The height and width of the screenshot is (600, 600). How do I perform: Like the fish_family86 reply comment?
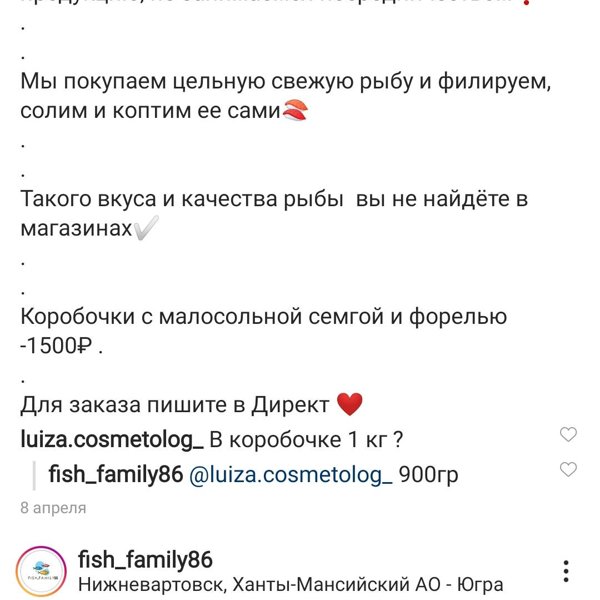coord(568,469)
